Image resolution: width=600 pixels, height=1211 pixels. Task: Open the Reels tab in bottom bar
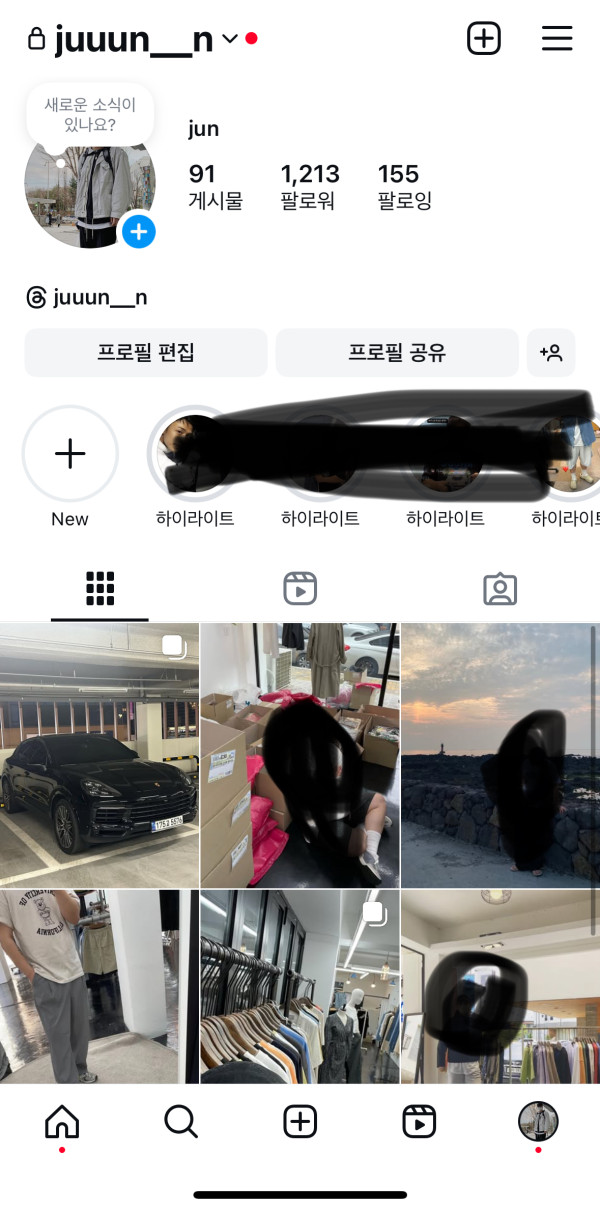[419, 1122]
